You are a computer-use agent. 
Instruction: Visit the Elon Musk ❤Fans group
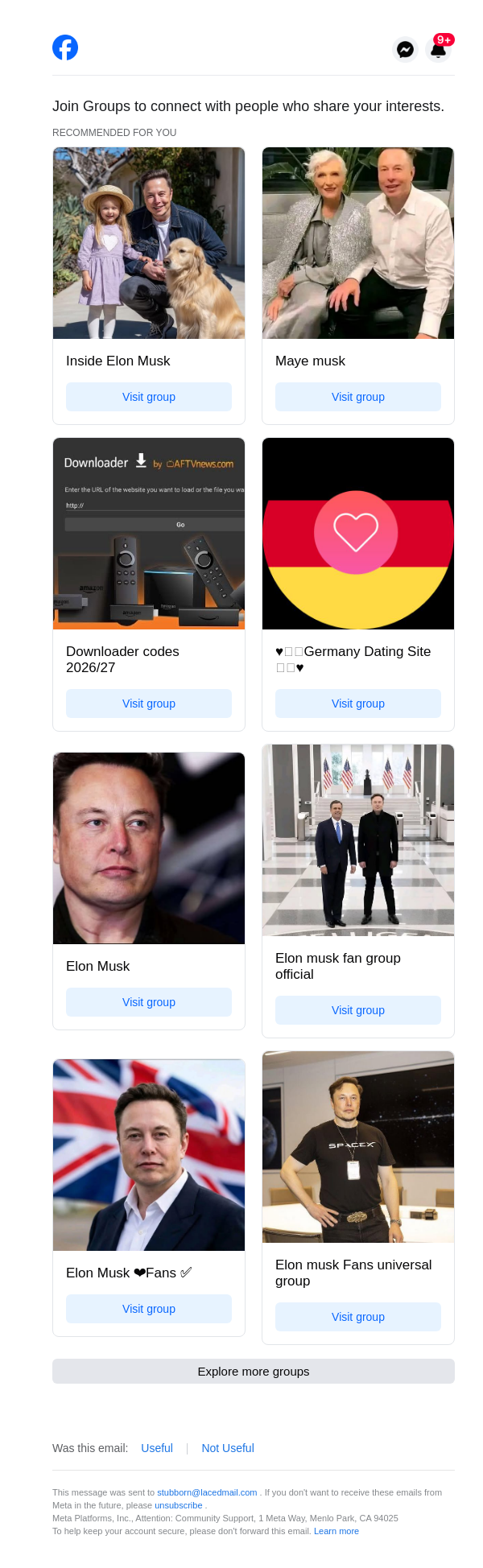point(149,1309)
